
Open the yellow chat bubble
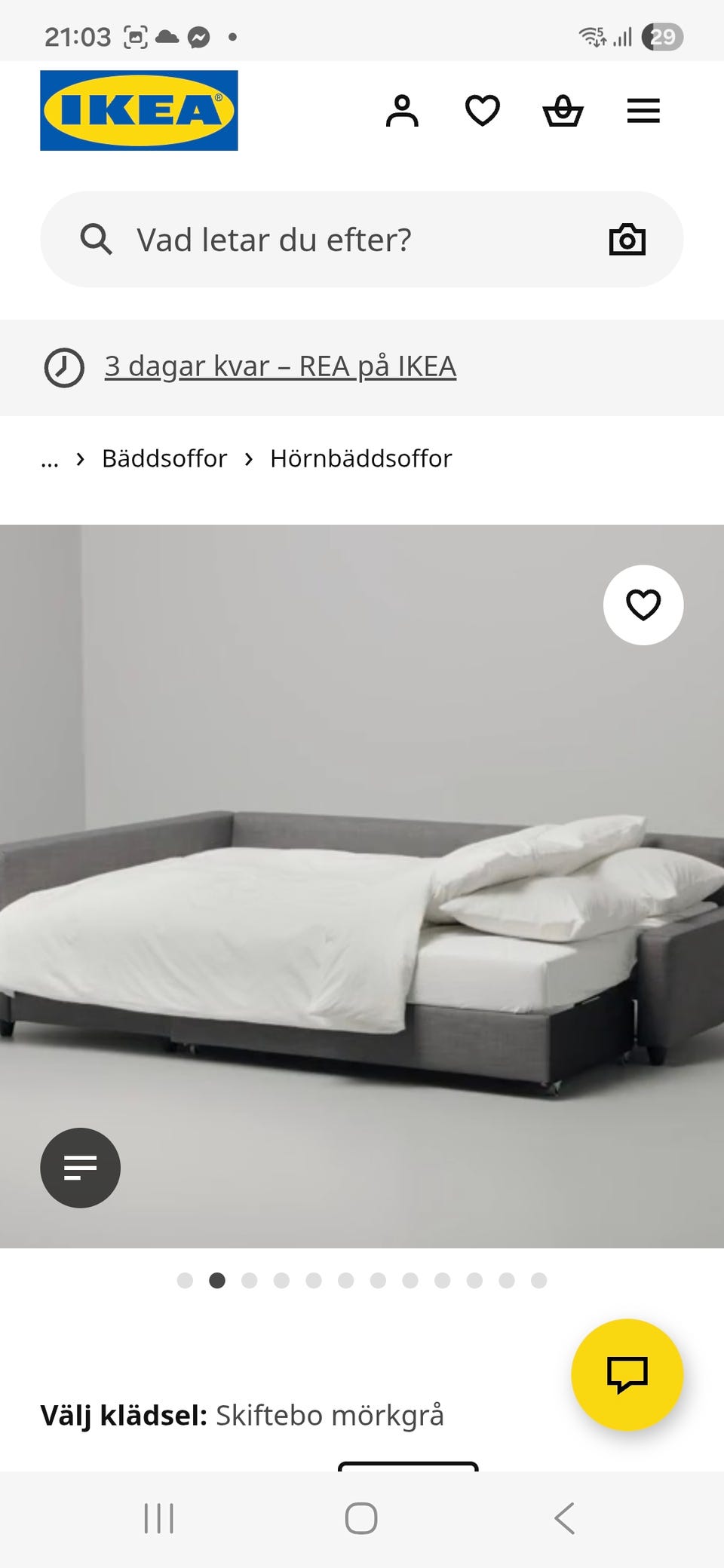click(x=628, y=1374)
